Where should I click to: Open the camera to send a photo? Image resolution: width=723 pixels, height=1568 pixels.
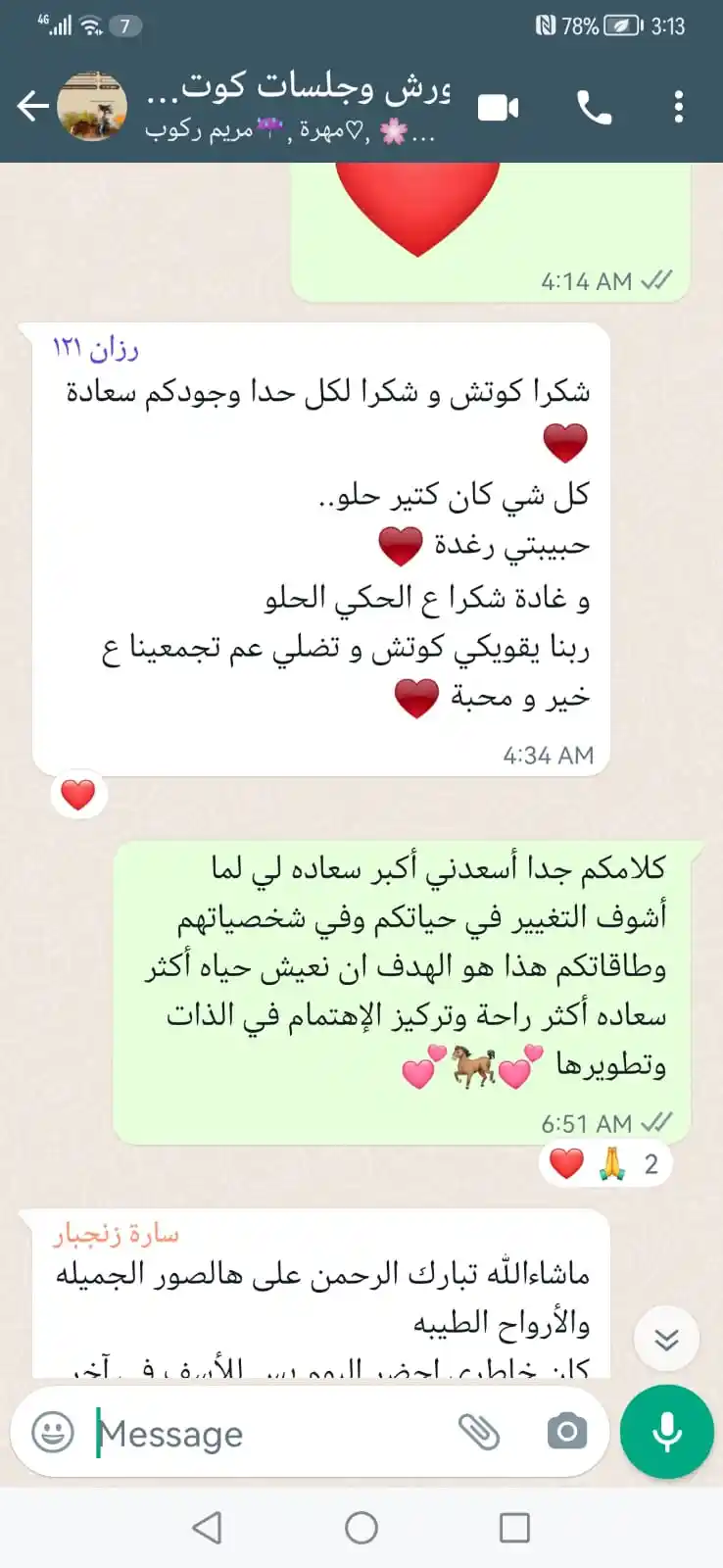tap(566, 1433)
